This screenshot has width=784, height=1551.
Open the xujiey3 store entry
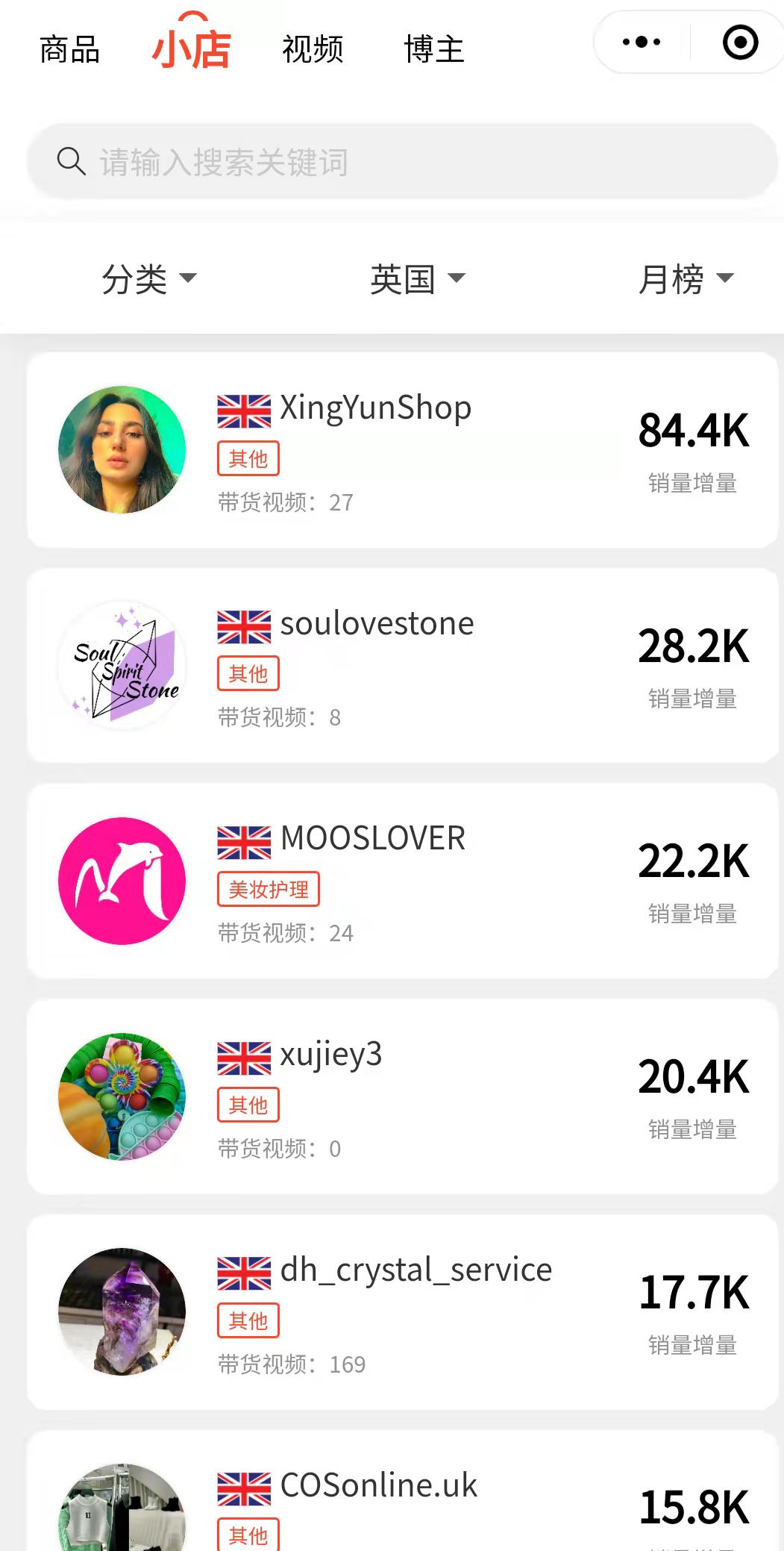[403, 1096]
